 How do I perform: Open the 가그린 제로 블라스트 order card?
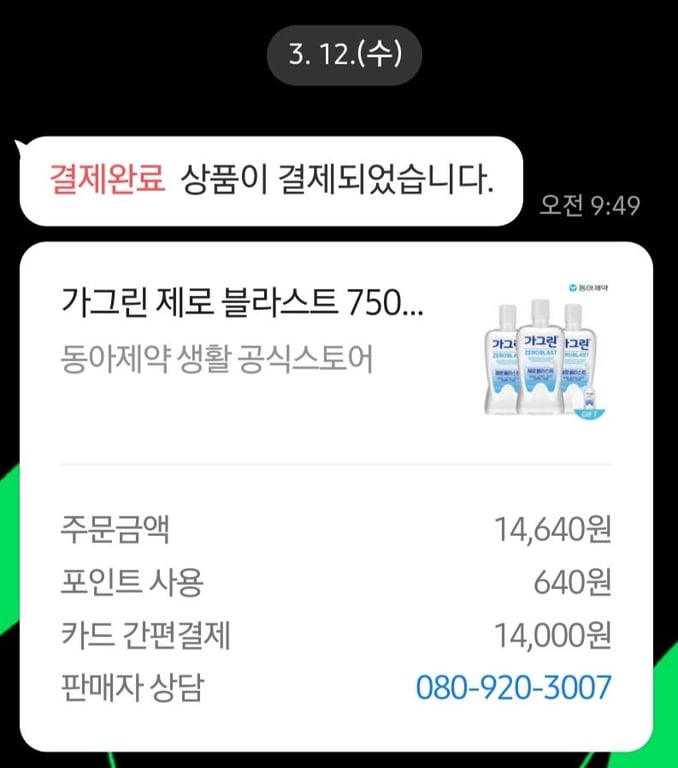click(x=243, y=301)
